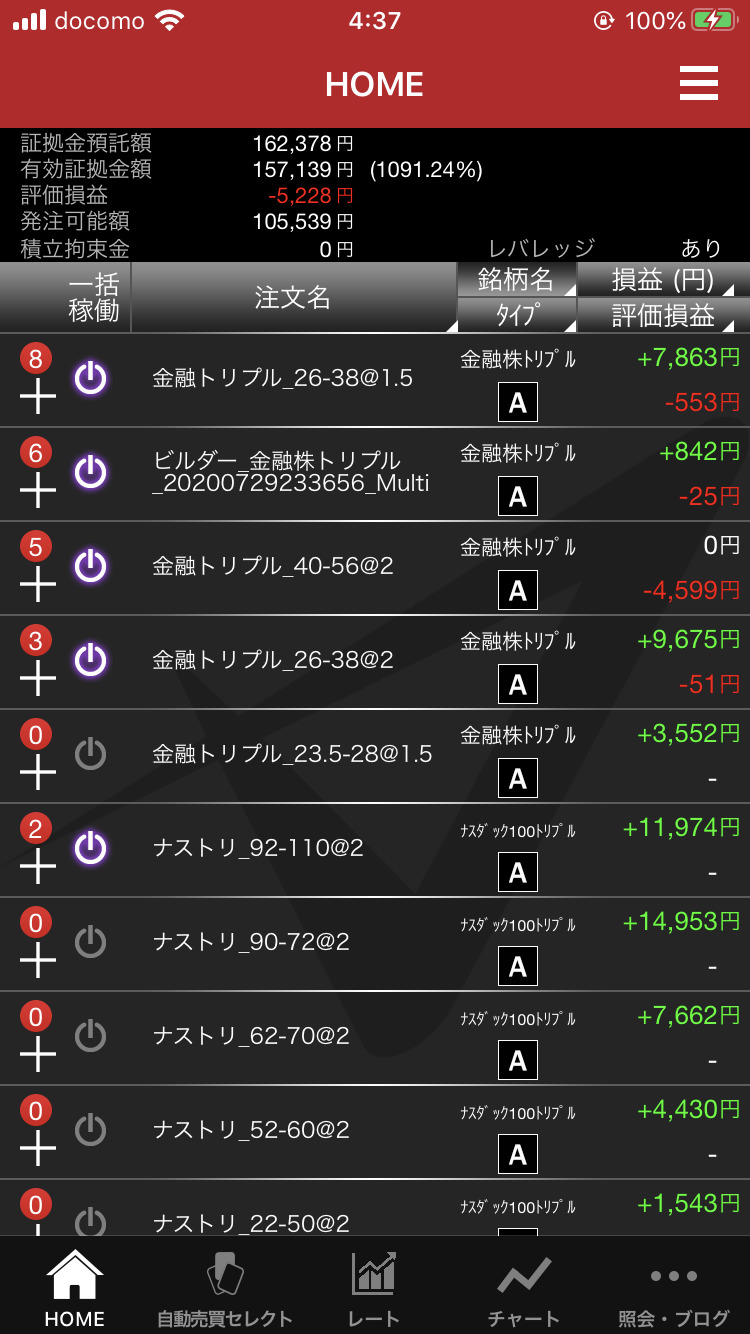The width and height of the screenshot is (750, 1334).
Task: Open the 照会・ブログ tab
Action: 673,1288
